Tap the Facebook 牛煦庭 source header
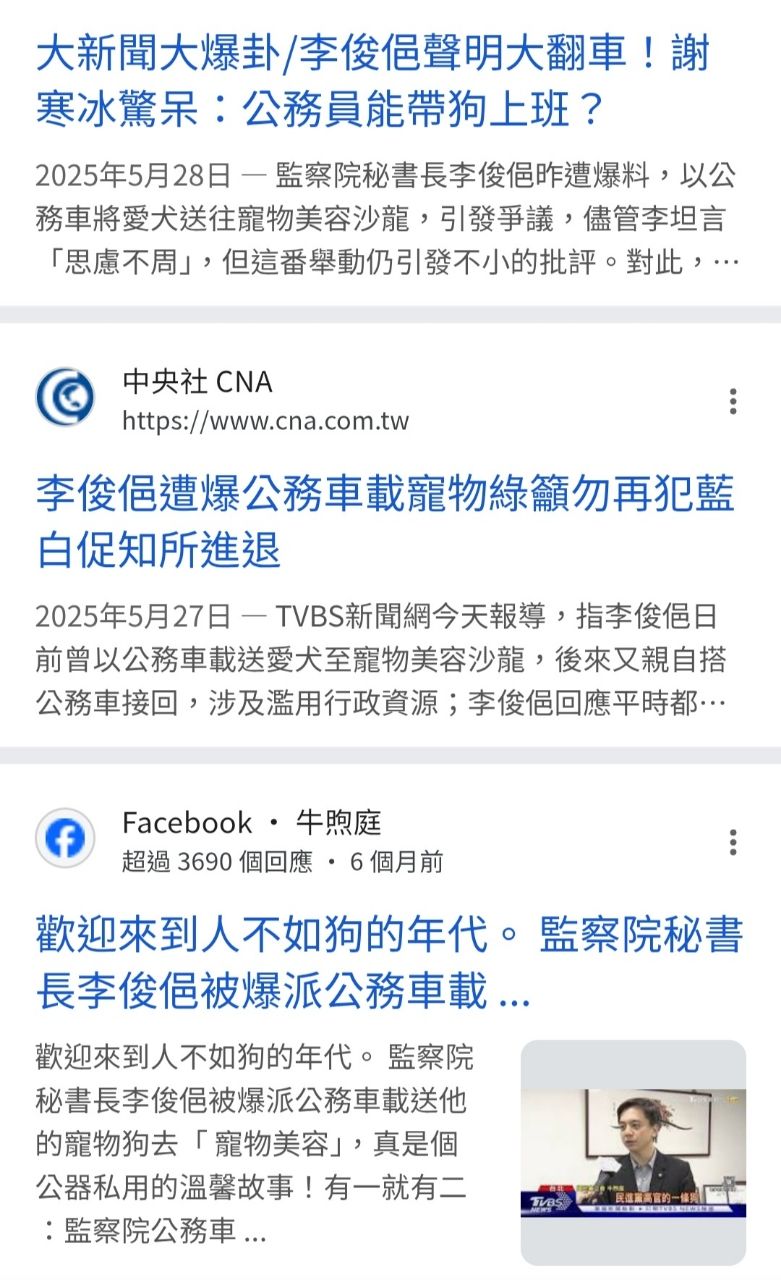Image resolution: width=781 pixels, height=1280 pixels. [x=250, y=840]
